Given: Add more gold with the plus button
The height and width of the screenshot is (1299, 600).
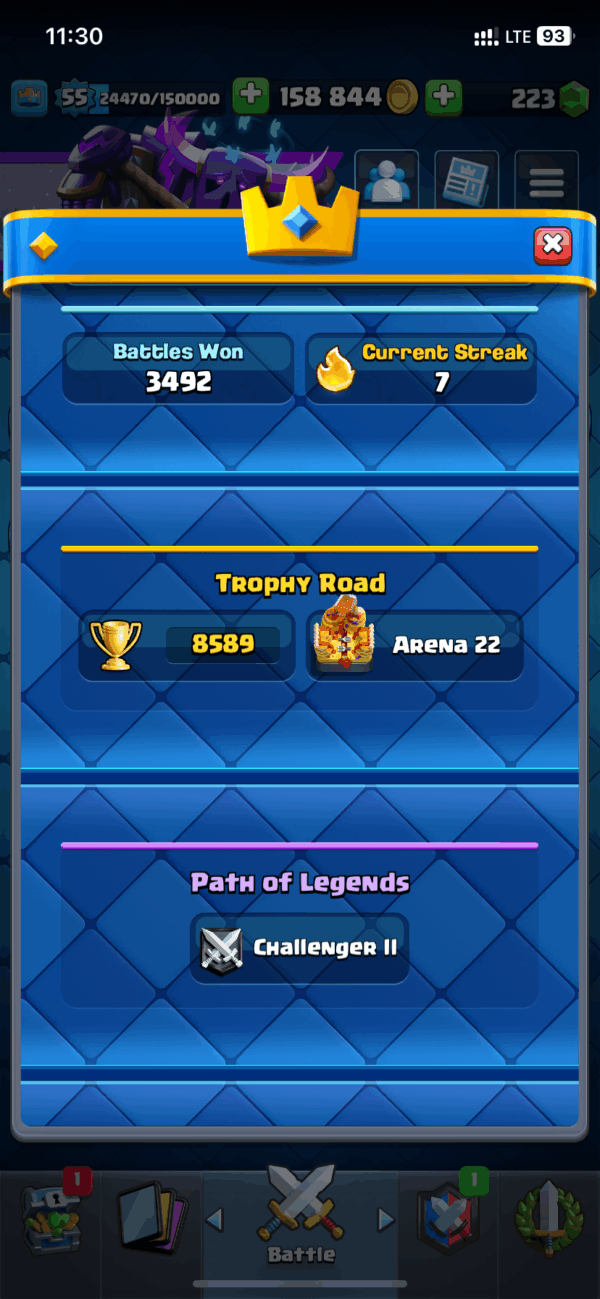Looking at the screenshot, I should point(251,97).
